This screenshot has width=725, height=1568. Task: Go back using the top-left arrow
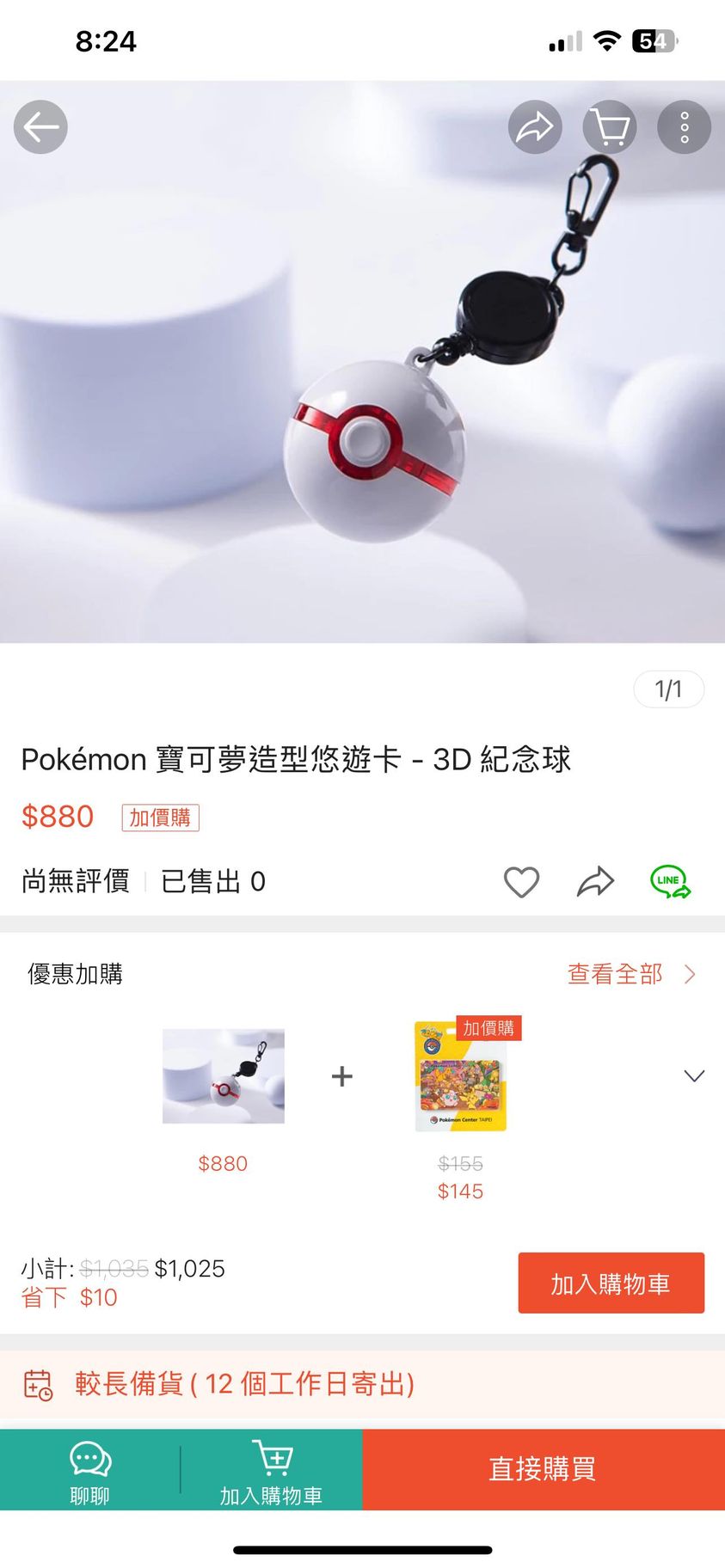pyautogui.click(x=40, y=127)
